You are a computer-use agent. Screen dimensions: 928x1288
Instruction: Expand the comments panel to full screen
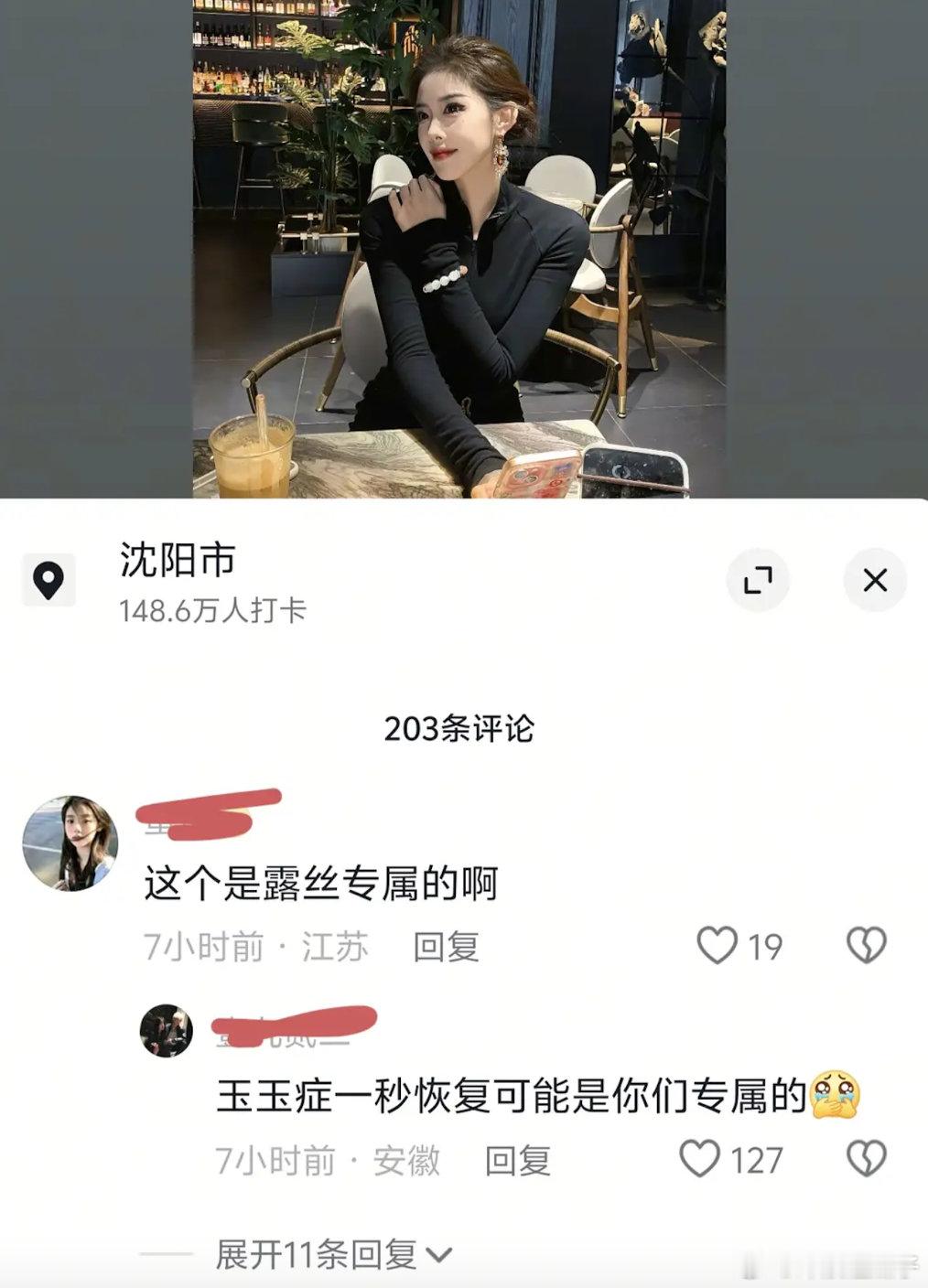click(x=758, y=580)
